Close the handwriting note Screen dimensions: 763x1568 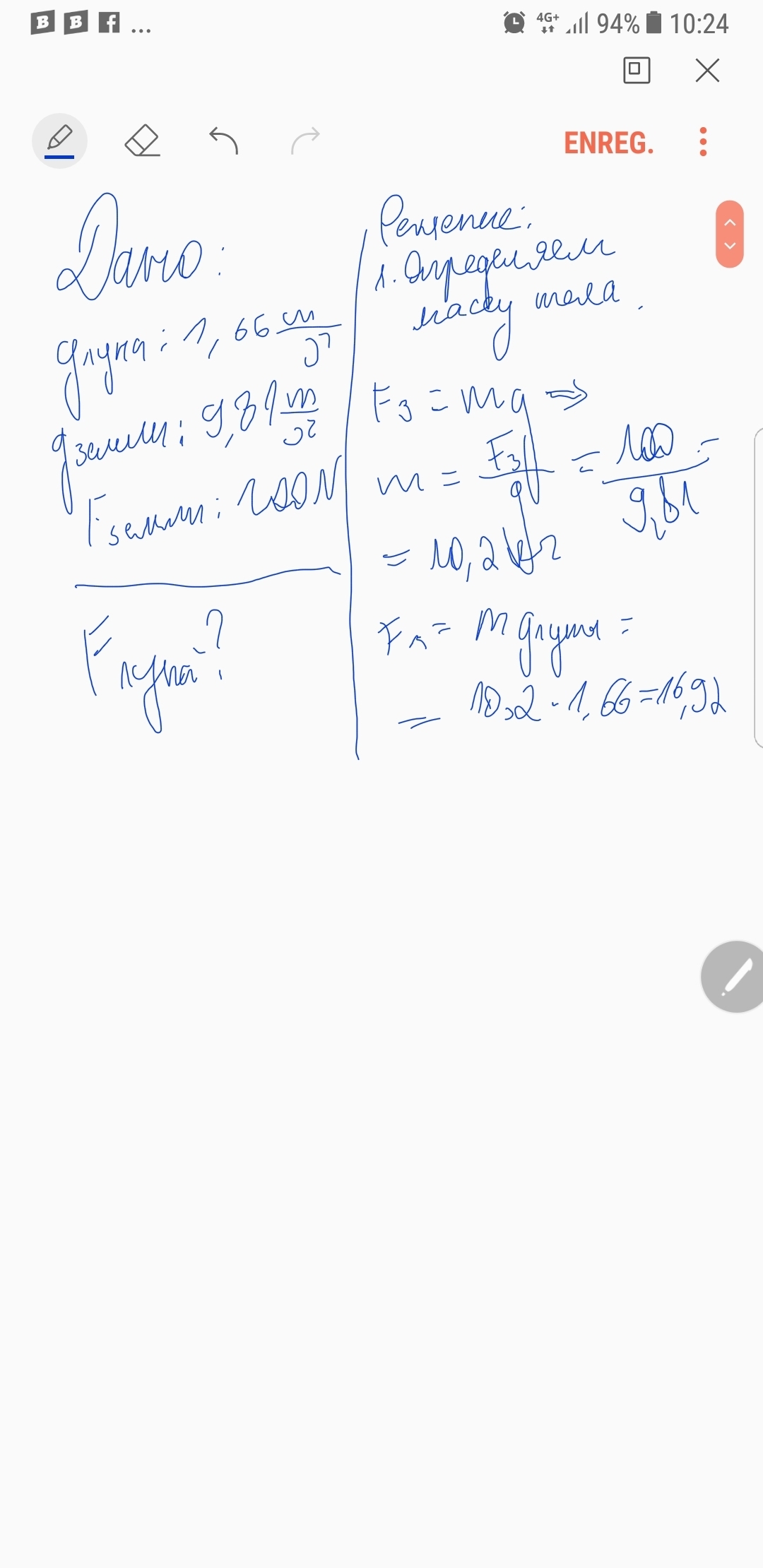707,71
